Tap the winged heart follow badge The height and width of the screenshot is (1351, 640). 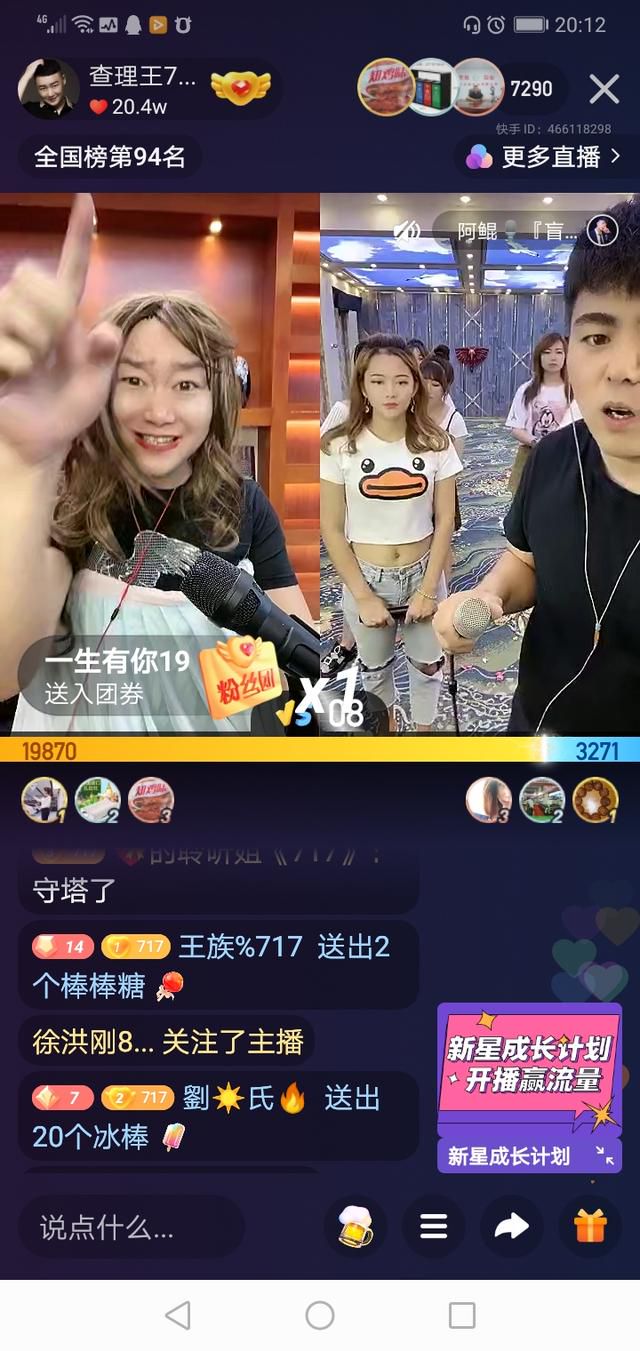click(x=241, y=89)
